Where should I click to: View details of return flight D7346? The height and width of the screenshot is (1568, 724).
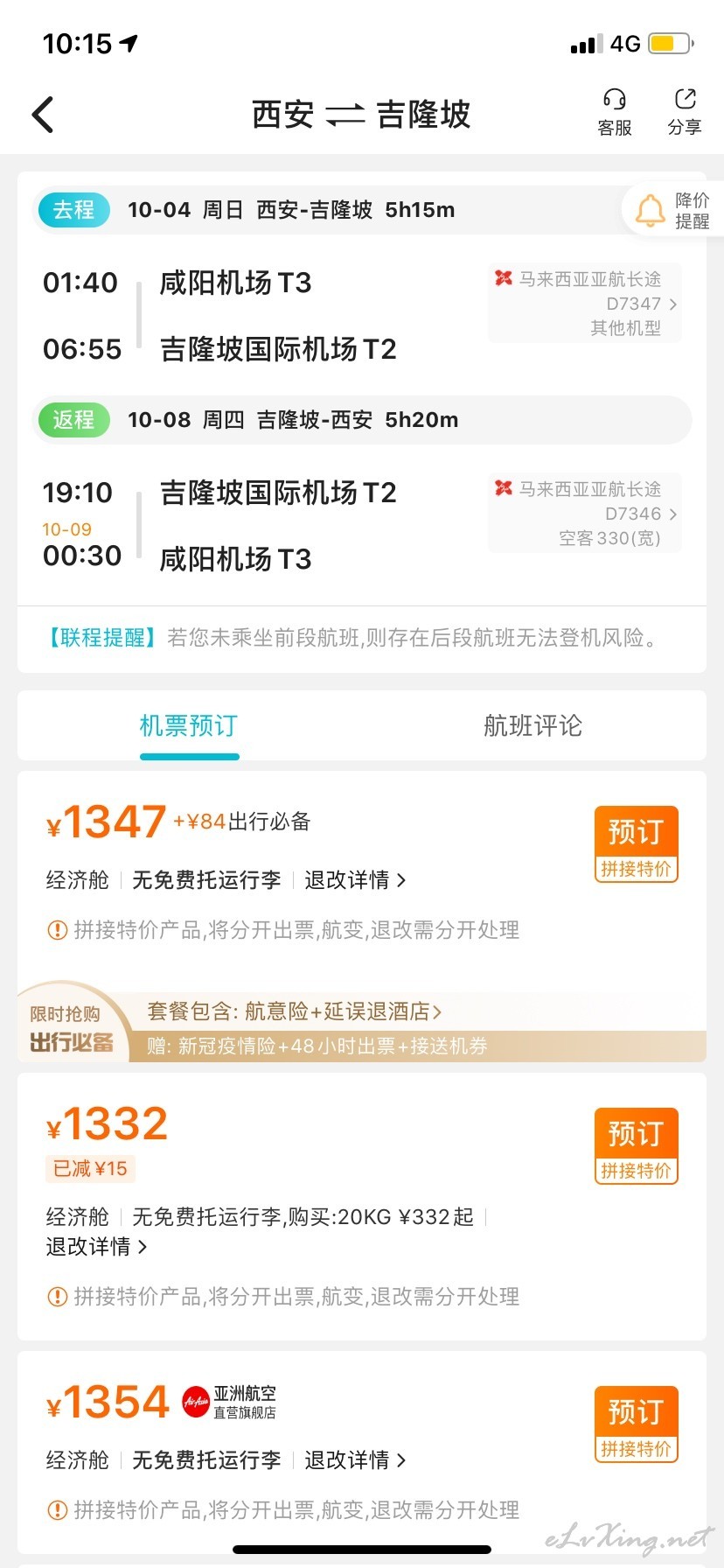click(585, 514)
